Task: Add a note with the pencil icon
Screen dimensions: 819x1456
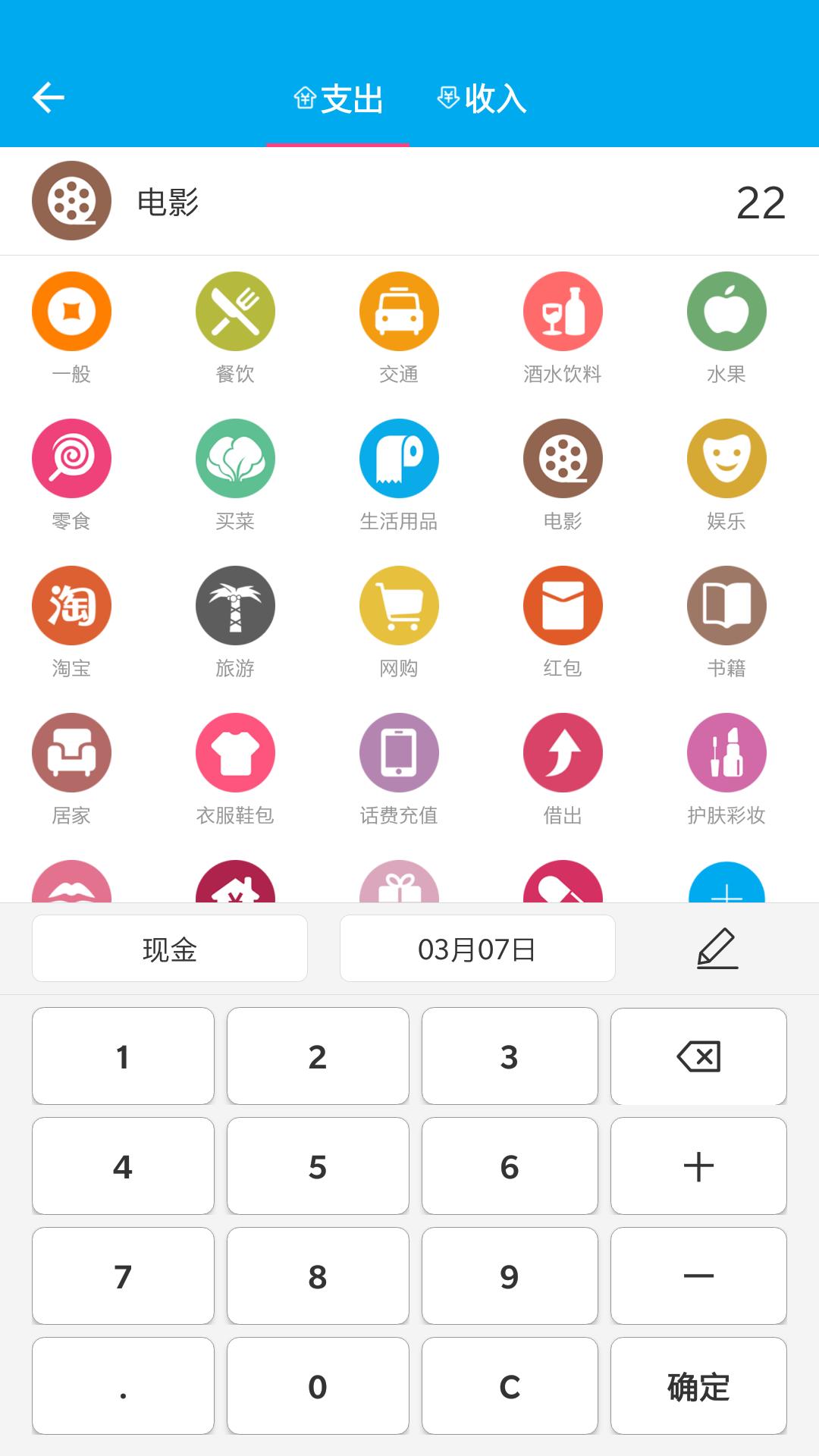Action: pyautogui.click(x=717, y=949)
